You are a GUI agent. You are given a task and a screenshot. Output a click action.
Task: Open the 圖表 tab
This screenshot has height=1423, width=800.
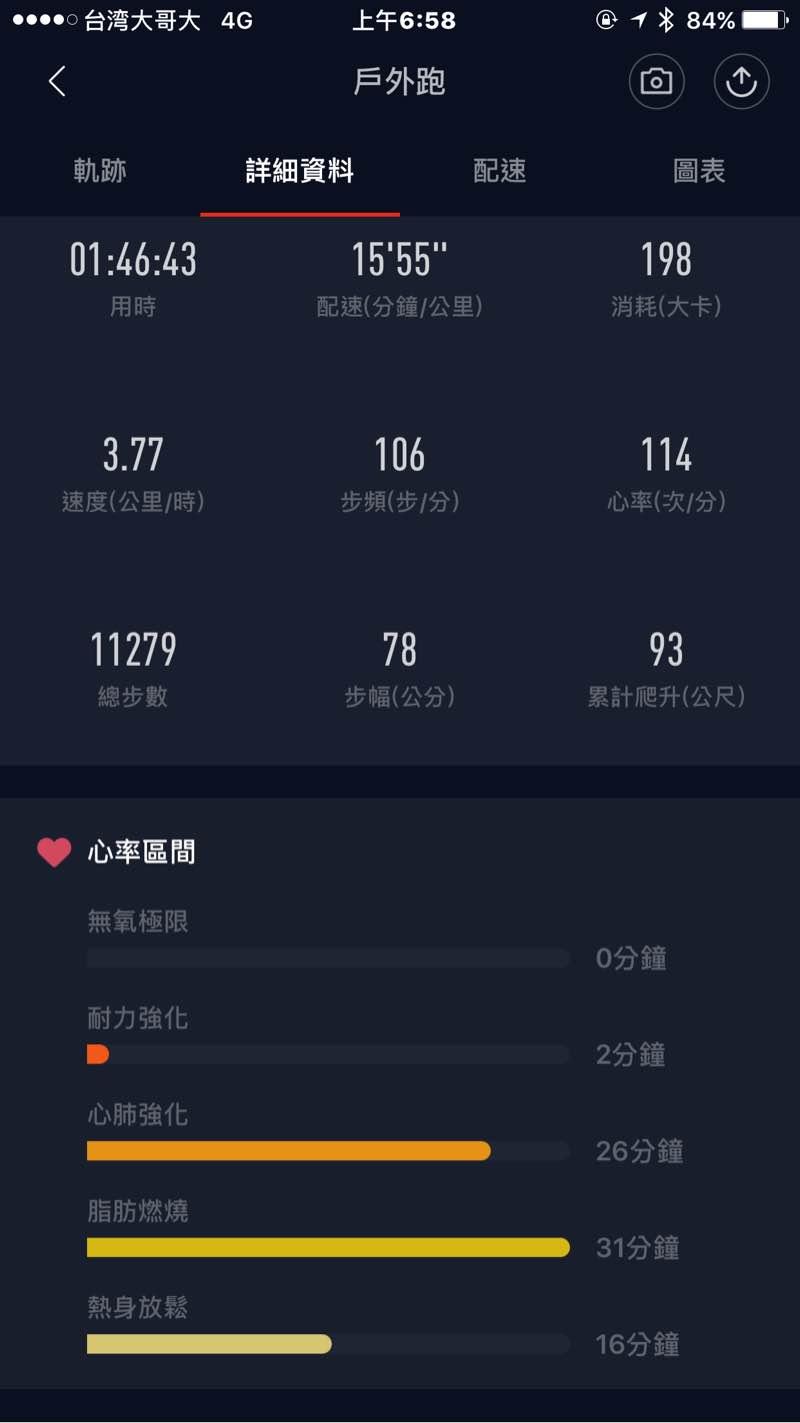[x=699, y=171]
